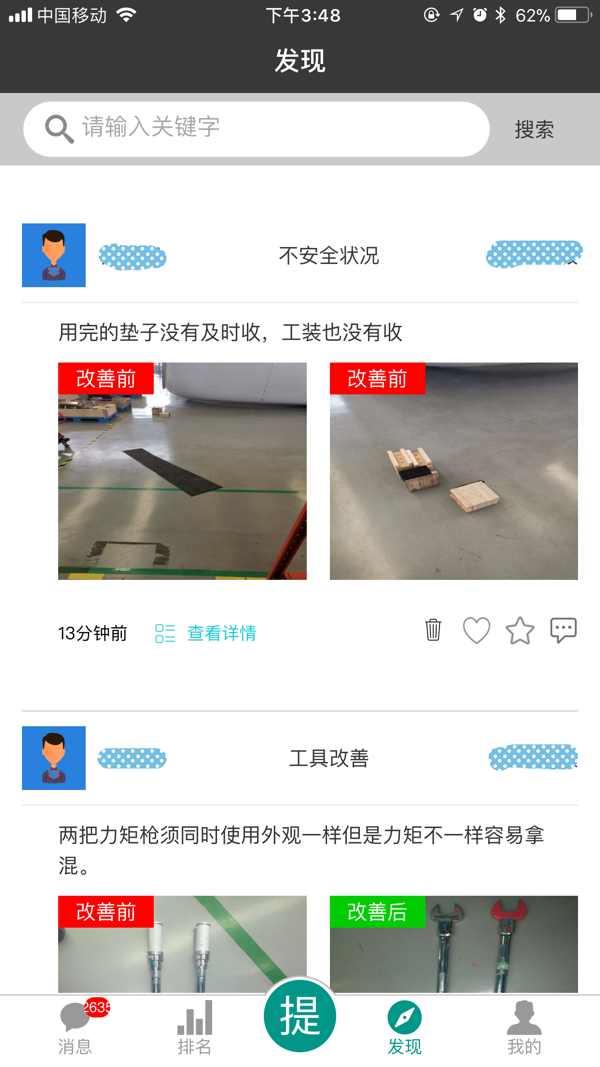Screen dimensions: 600x1067
Task: Like the 不安全状况 post with heart icon
Action: (477, 631)
